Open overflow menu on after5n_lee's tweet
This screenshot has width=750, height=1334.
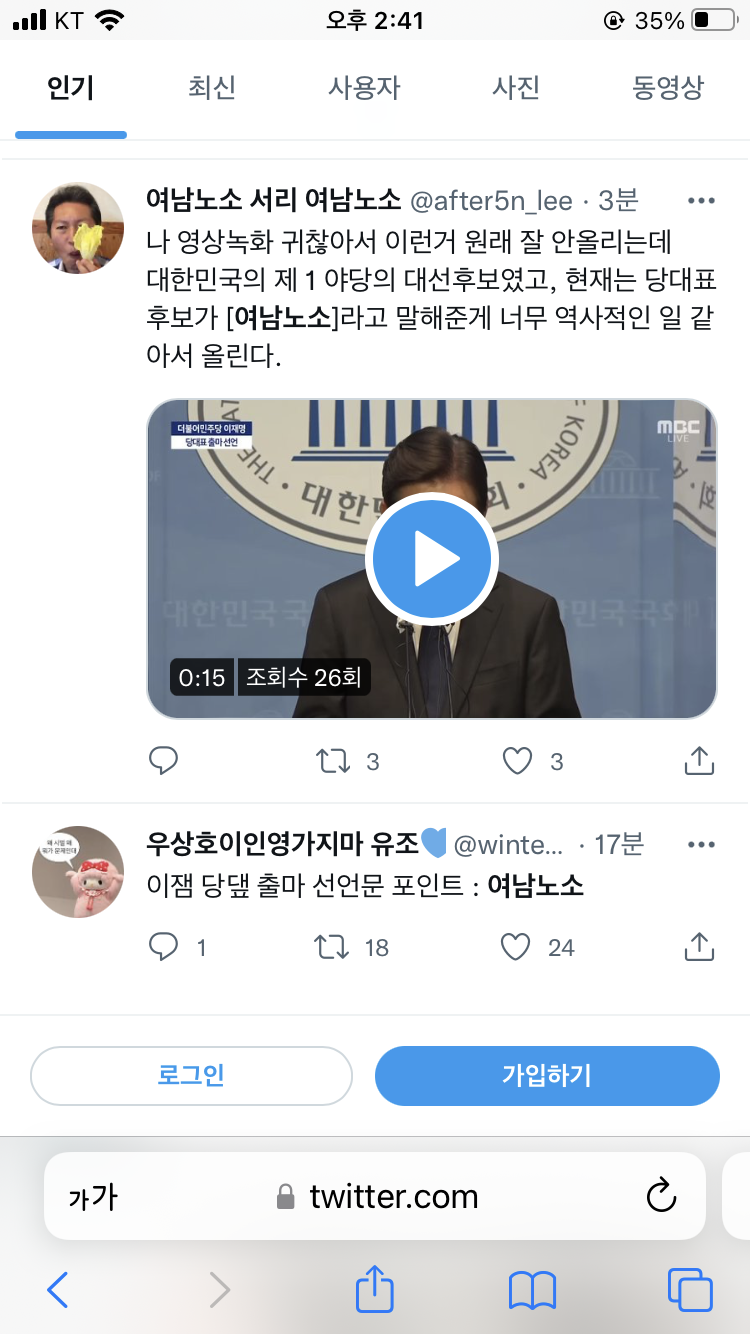click(702, 201)
